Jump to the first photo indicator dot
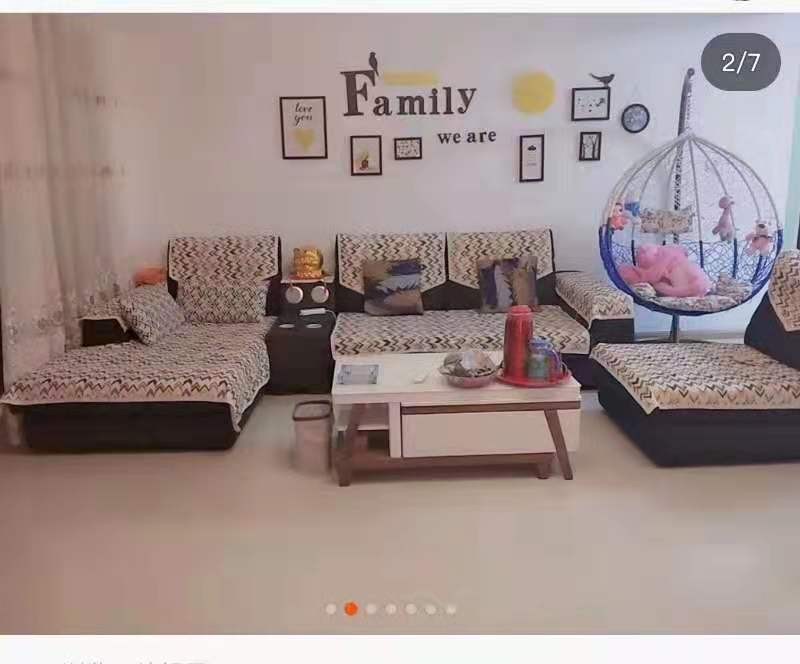Image resolution: width=800 pixels, height=664 pixels. (x=331, y=608)
